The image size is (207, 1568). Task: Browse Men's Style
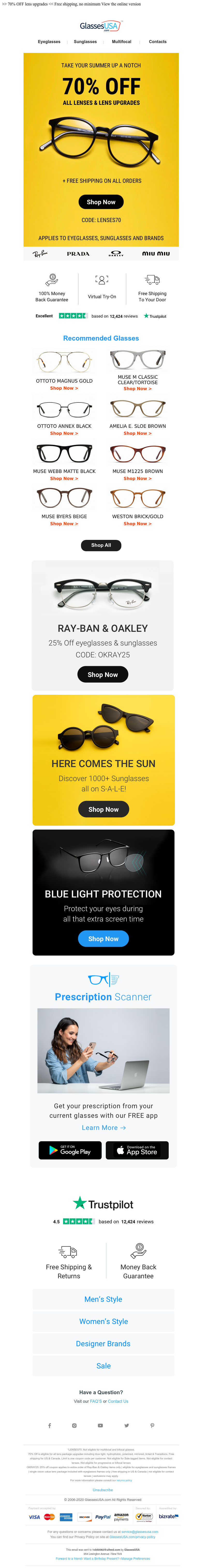click(103, 1299)
